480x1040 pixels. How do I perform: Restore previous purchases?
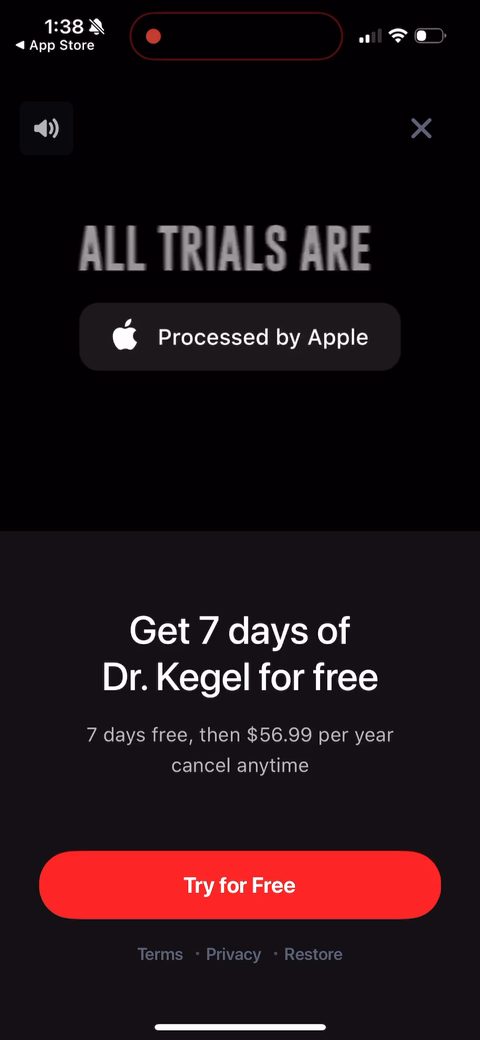click(x=314, y=954)
